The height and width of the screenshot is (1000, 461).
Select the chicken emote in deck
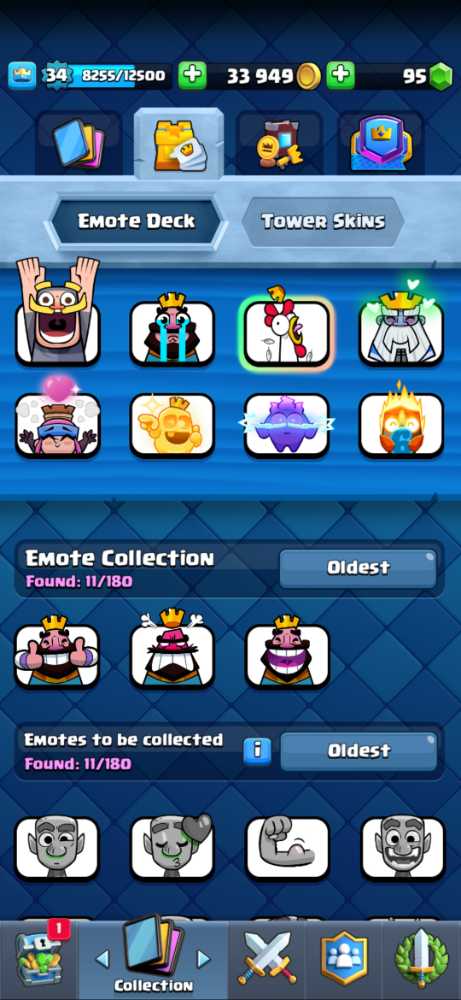(x=287, y=330)
